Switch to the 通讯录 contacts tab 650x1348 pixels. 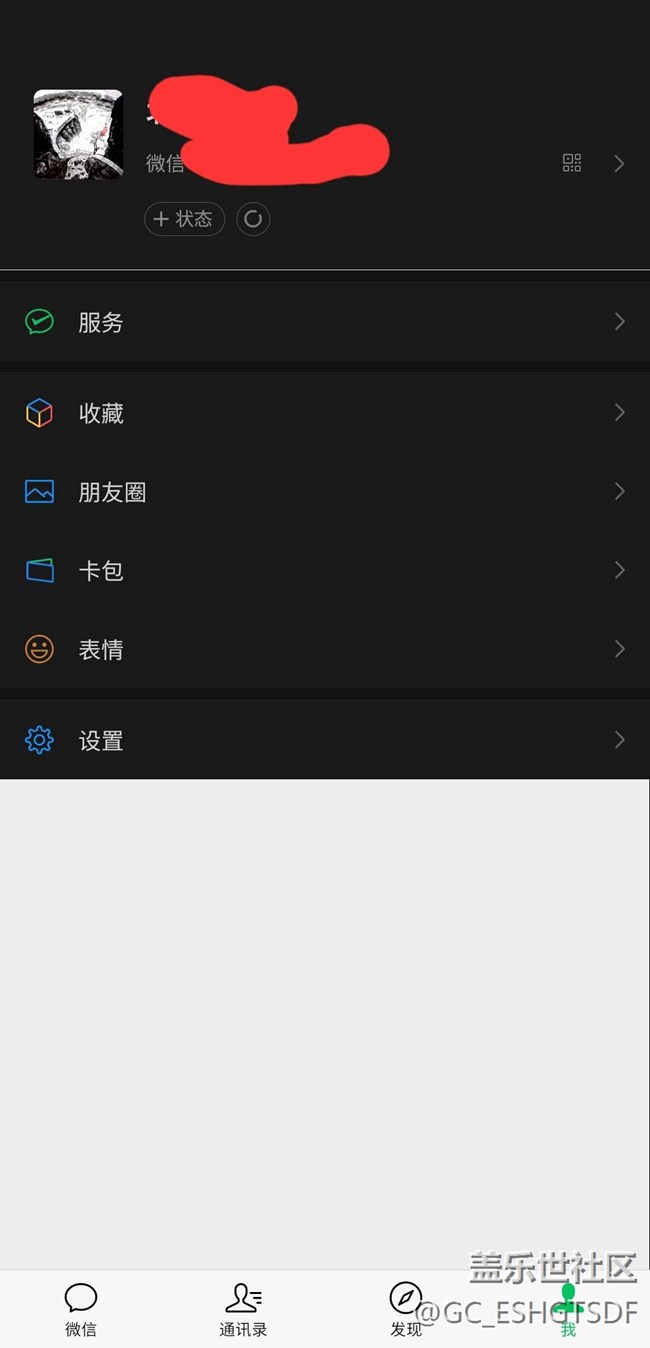(243, 1308)
